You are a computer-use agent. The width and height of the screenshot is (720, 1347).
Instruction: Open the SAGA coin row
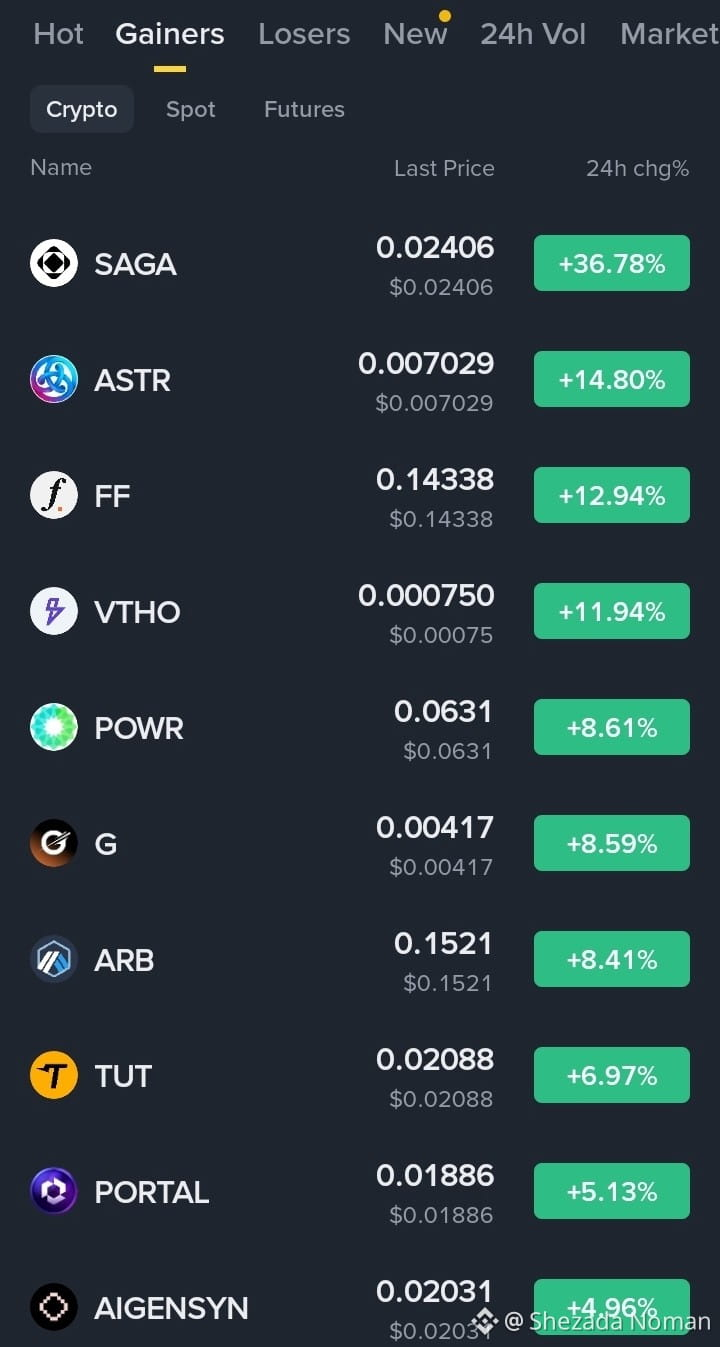pos(360,264)
